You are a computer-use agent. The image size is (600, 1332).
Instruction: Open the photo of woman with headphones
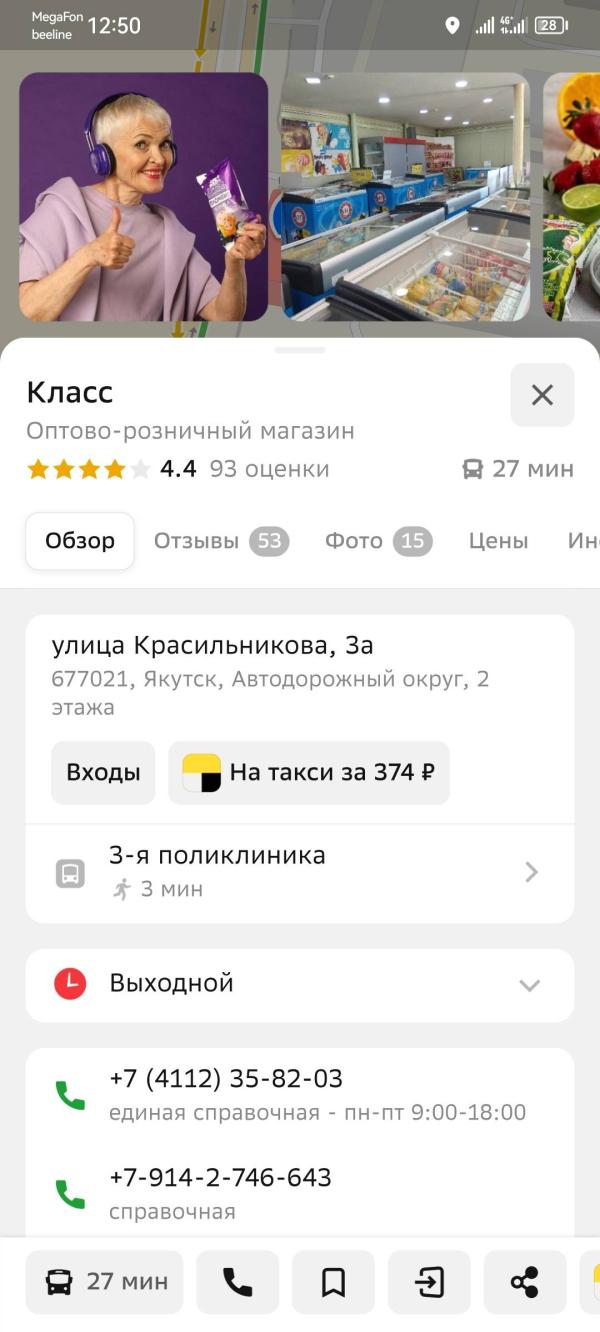pyautogui.click(x=143, y=197)
